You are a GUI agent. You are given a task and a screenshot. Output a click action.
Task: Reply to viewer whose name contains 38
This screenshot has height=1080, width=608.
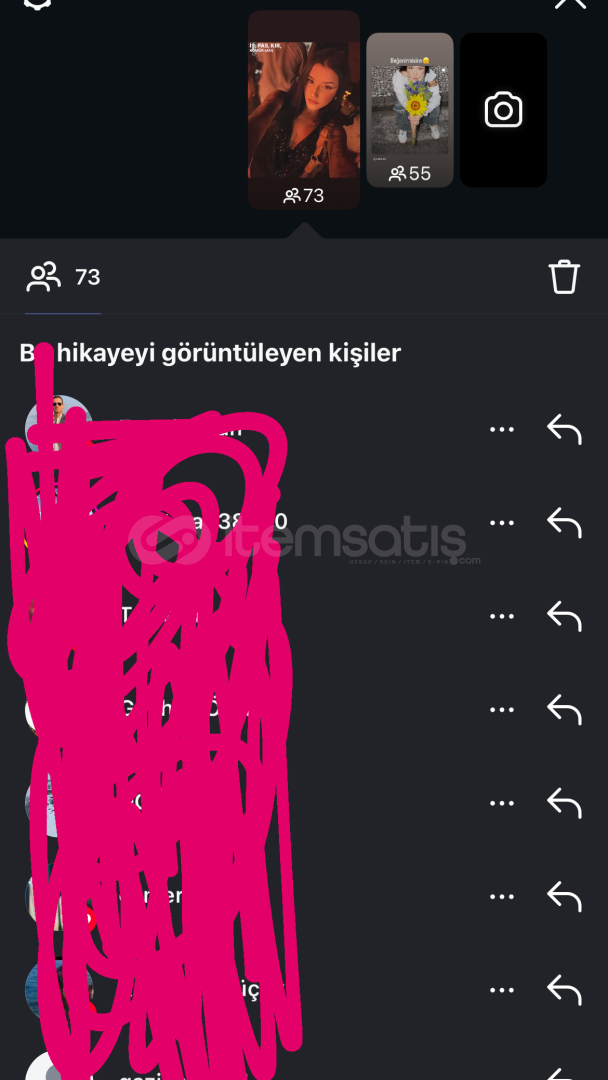(x=564, y=522)
